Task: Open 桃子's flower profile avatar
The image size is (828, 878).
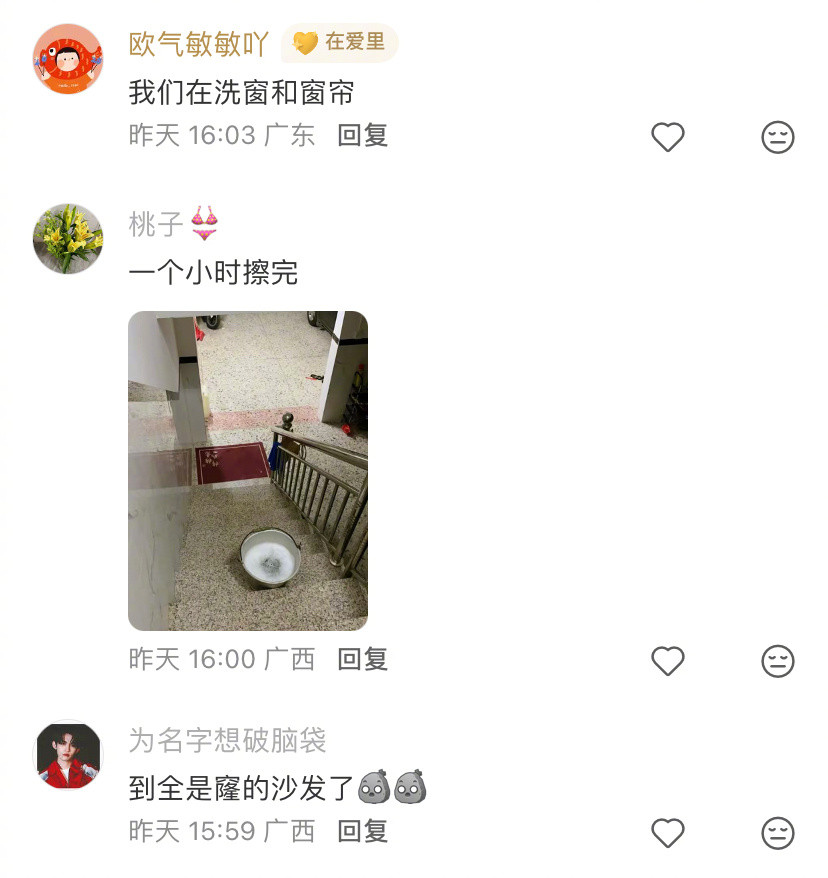Action: point(67,240)
